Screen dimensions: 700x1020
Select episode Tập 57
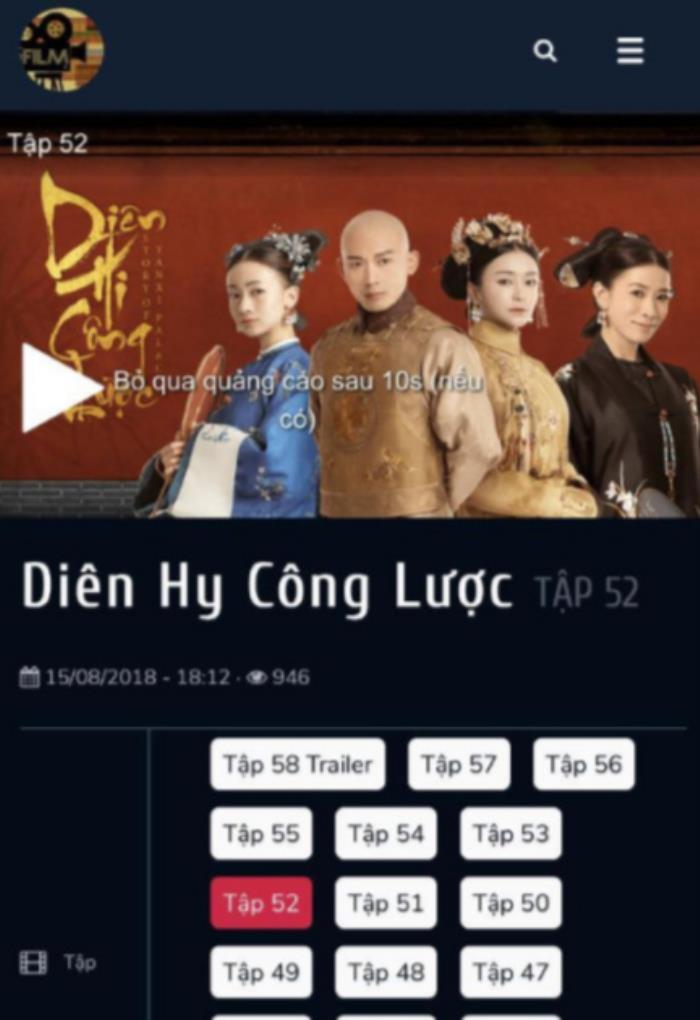click(x=458, y=765)
